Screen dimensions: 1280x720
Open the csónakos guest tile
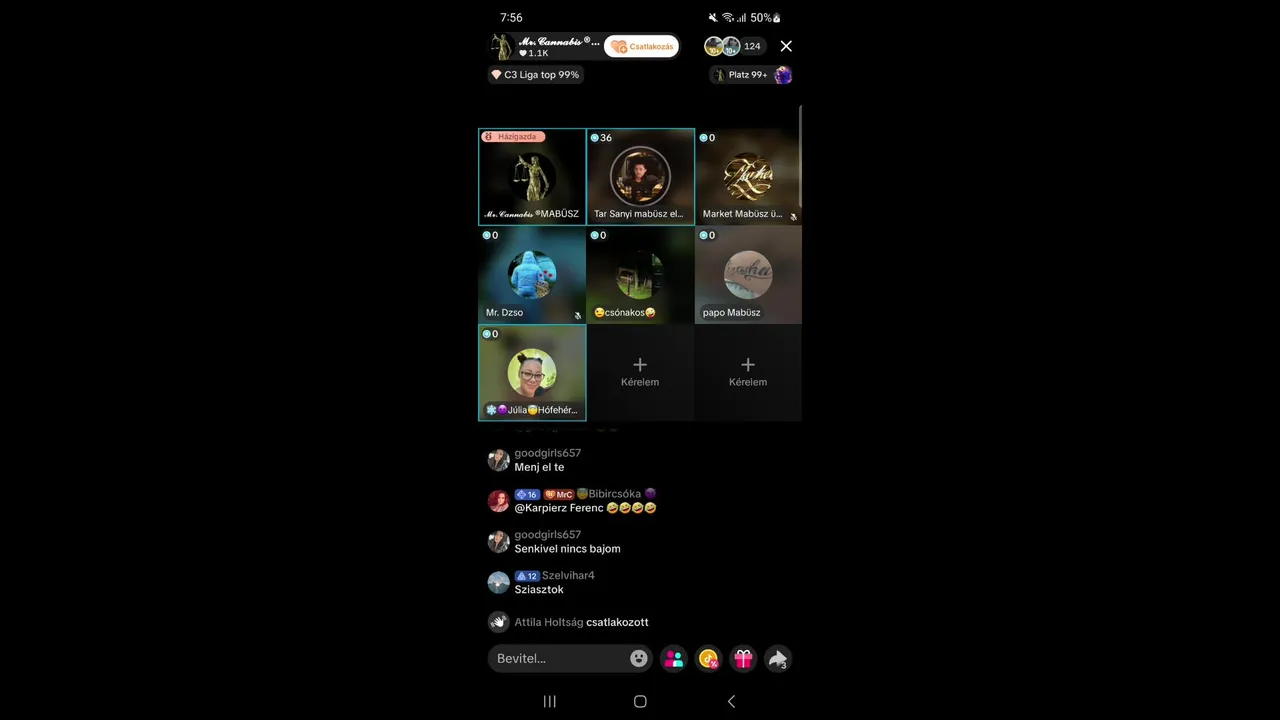click(x=640, y=275)
